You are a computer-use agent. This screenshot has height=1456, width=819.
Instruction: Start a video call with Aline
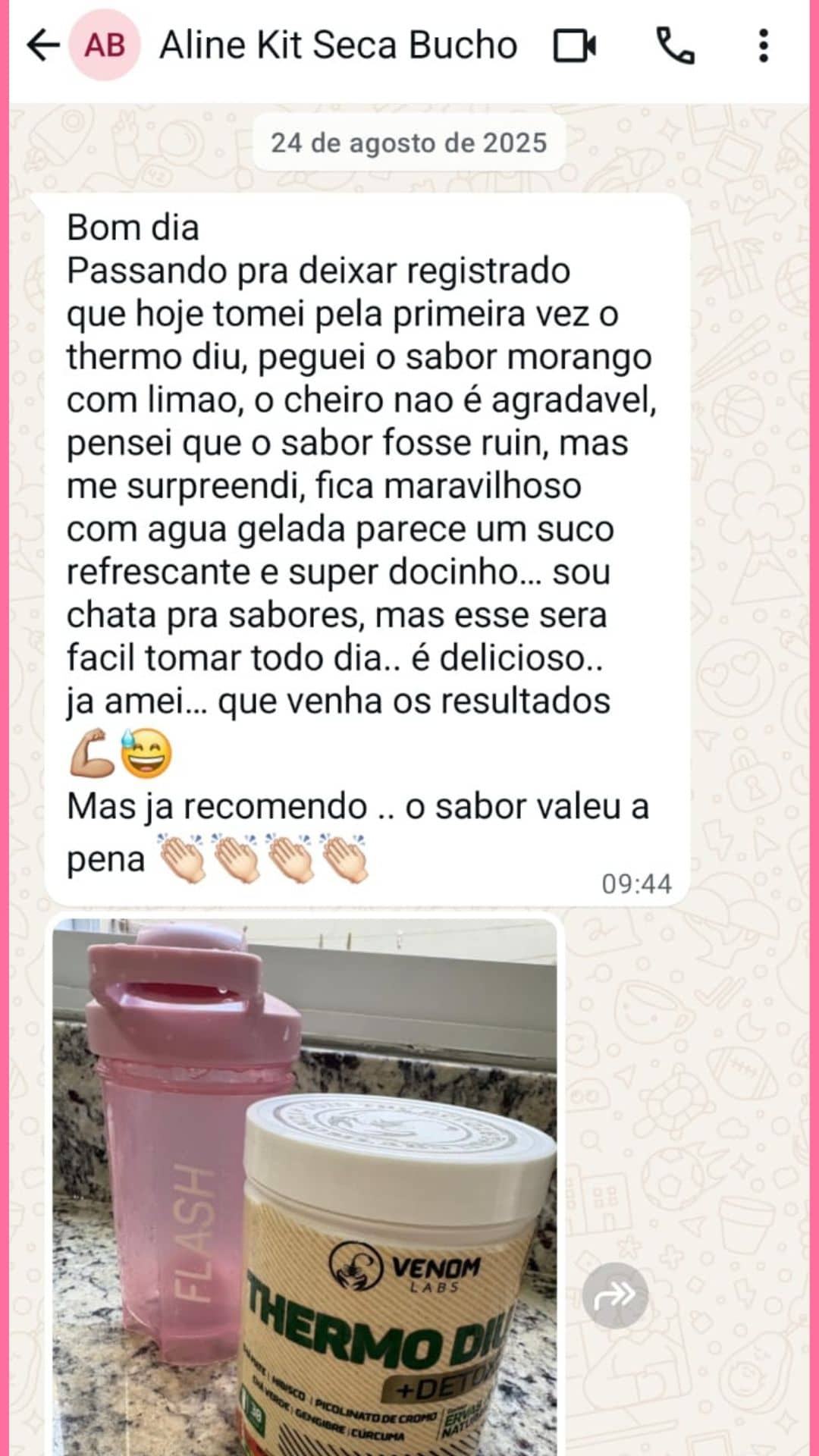(x=574, y=45)
